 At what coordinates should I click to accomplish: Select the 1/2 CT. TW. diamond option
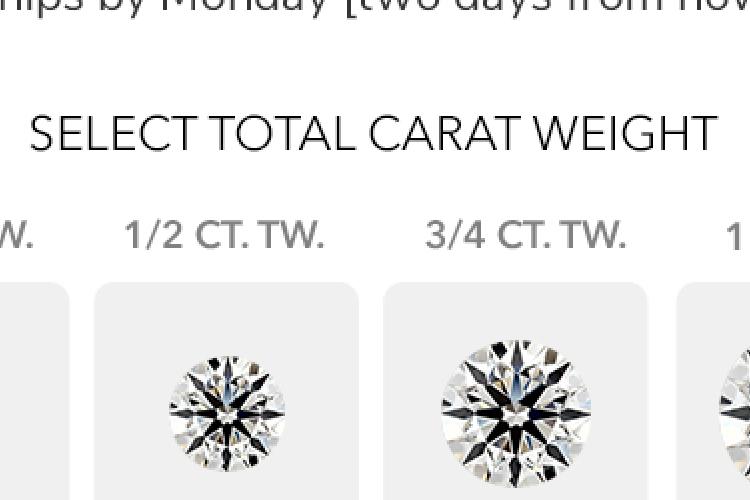(x=226, y=410)
